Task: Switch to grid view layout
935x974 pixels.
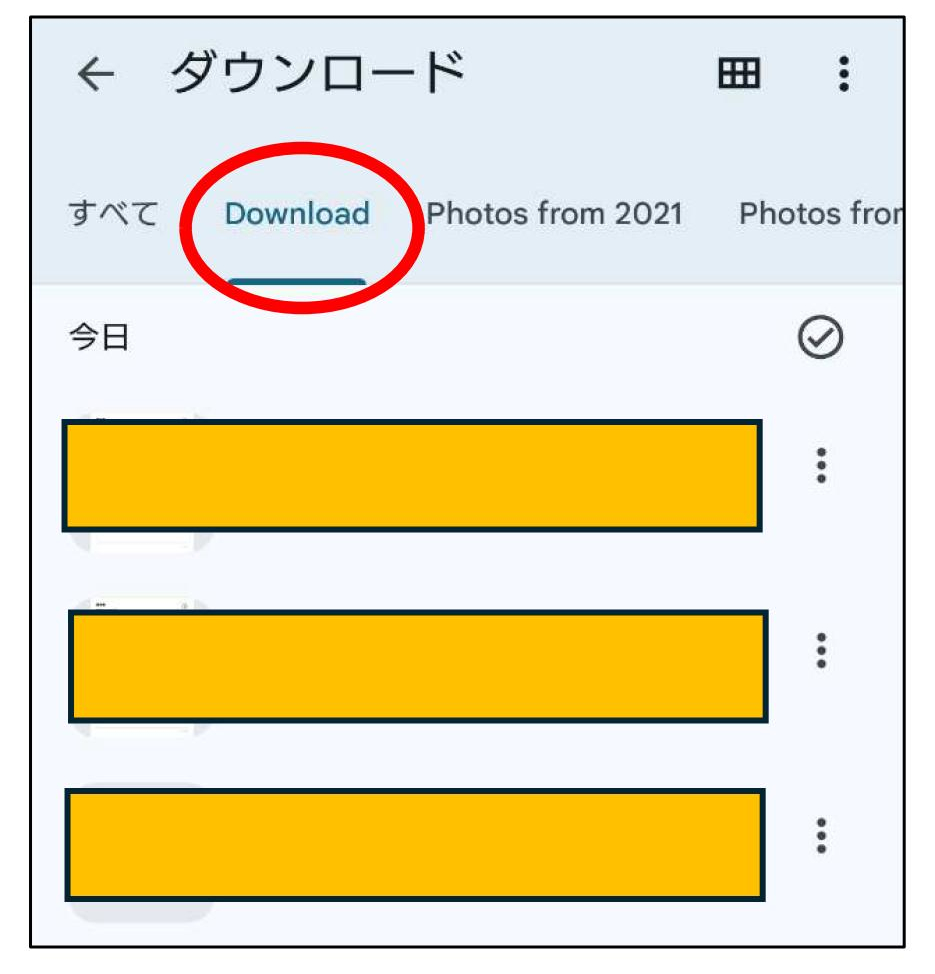Action: click(x=739, y=74)
